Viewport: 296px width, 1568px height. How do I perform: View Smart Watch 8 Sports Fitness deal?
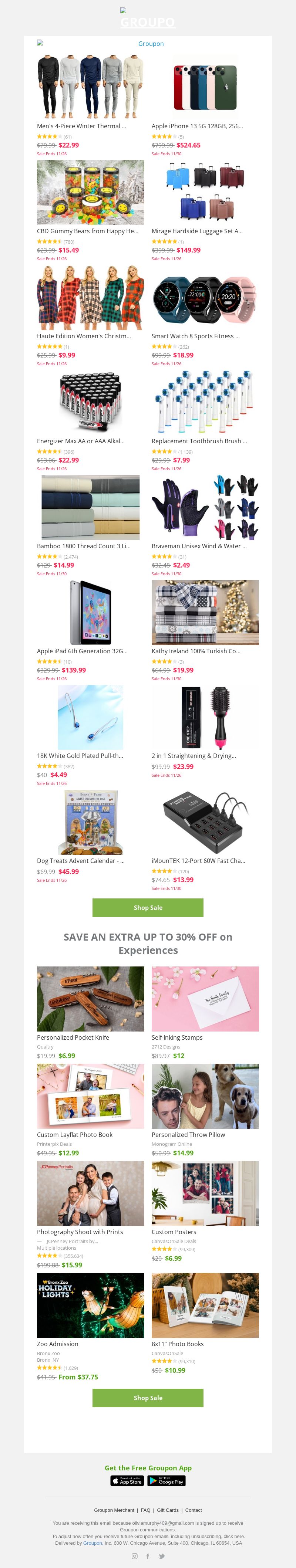pos(195,336)
